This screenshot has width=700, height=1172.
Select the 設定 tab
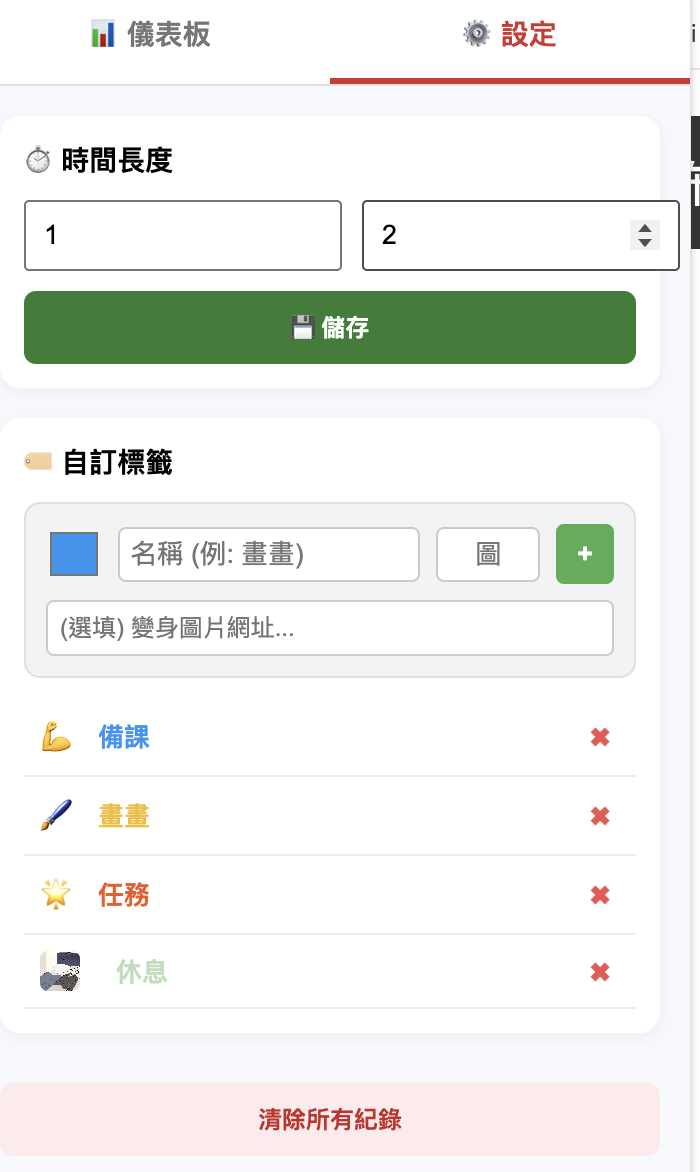click(x=509, y=35)
